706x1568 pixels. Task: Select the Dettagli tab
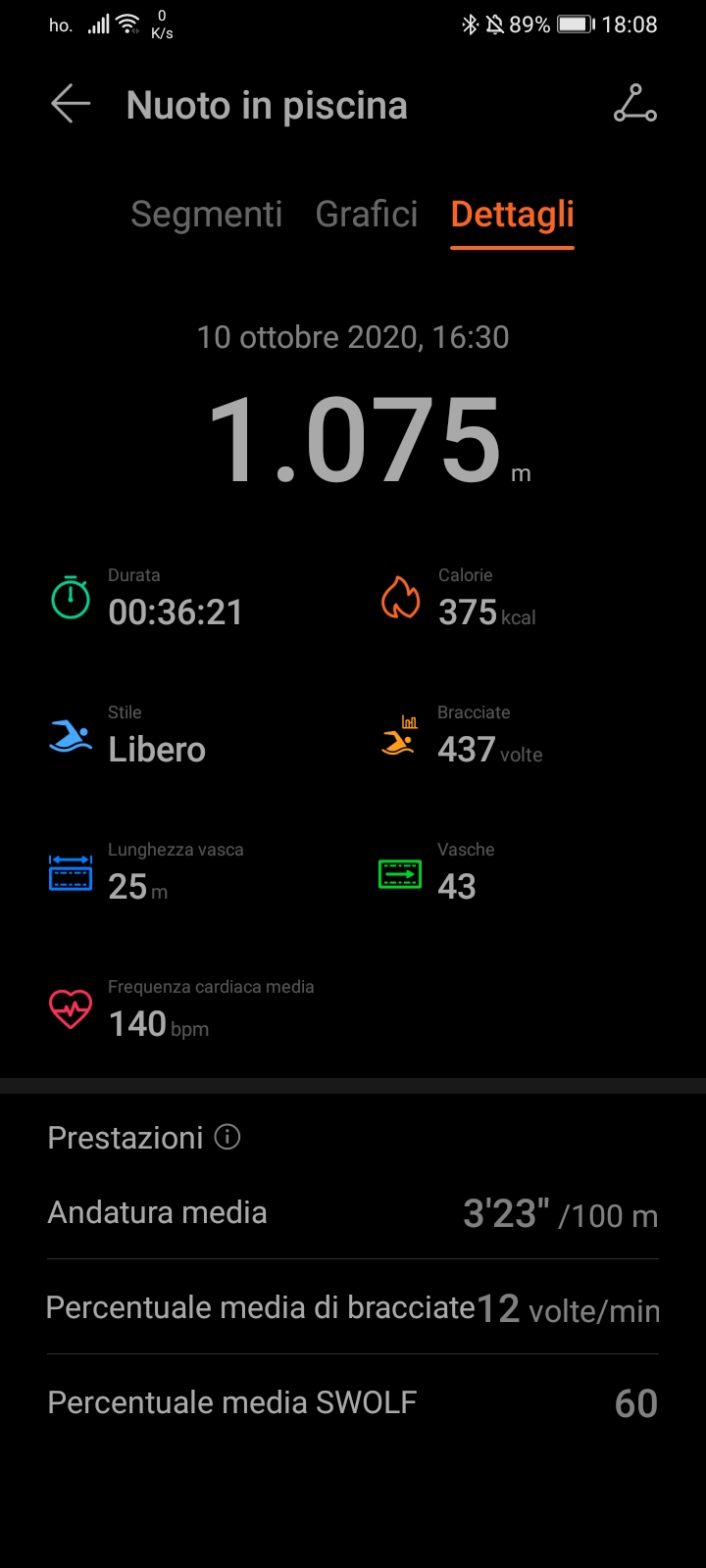(512, 214)
